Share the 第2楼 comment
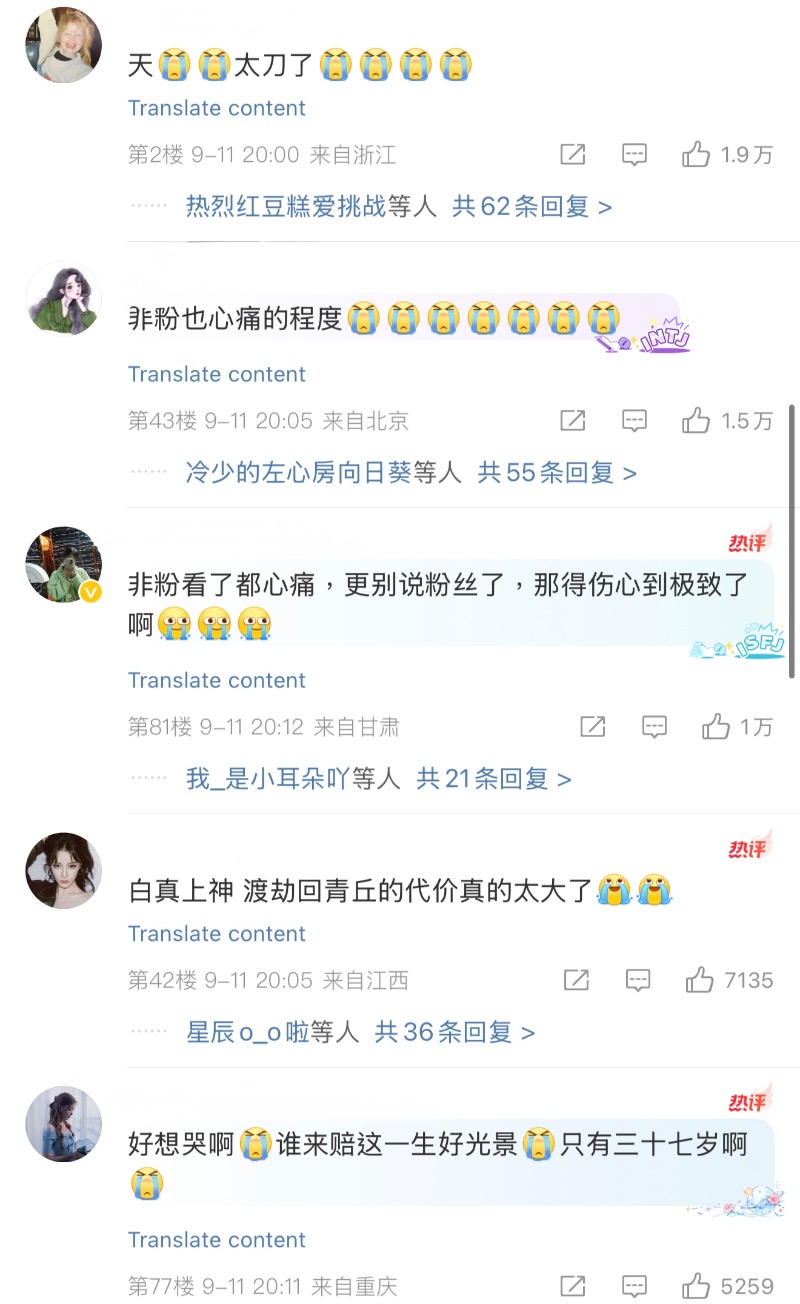This screenshot has height=1304, width=800. (572, 154)
